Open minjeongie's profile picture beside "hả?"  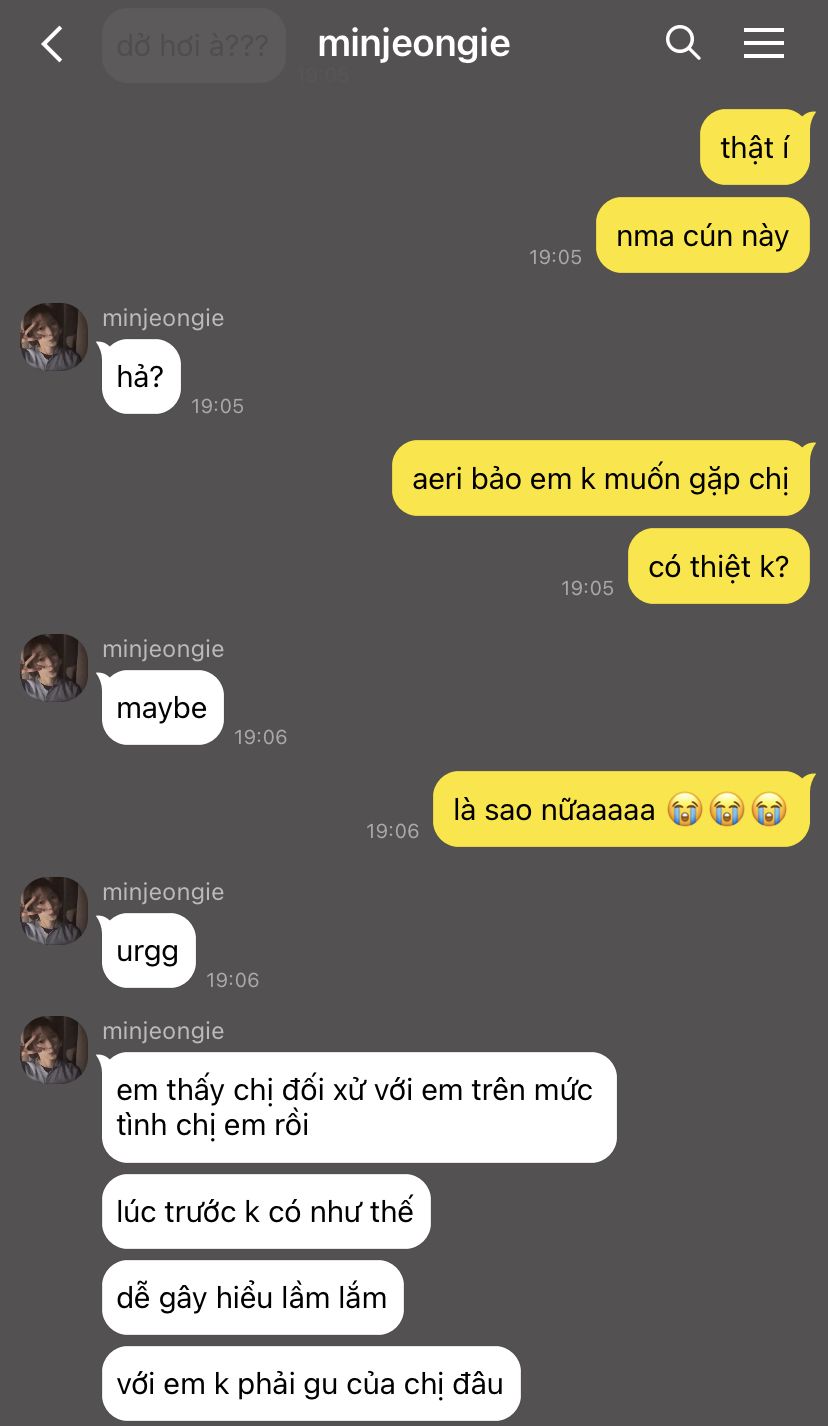point(54,337)
